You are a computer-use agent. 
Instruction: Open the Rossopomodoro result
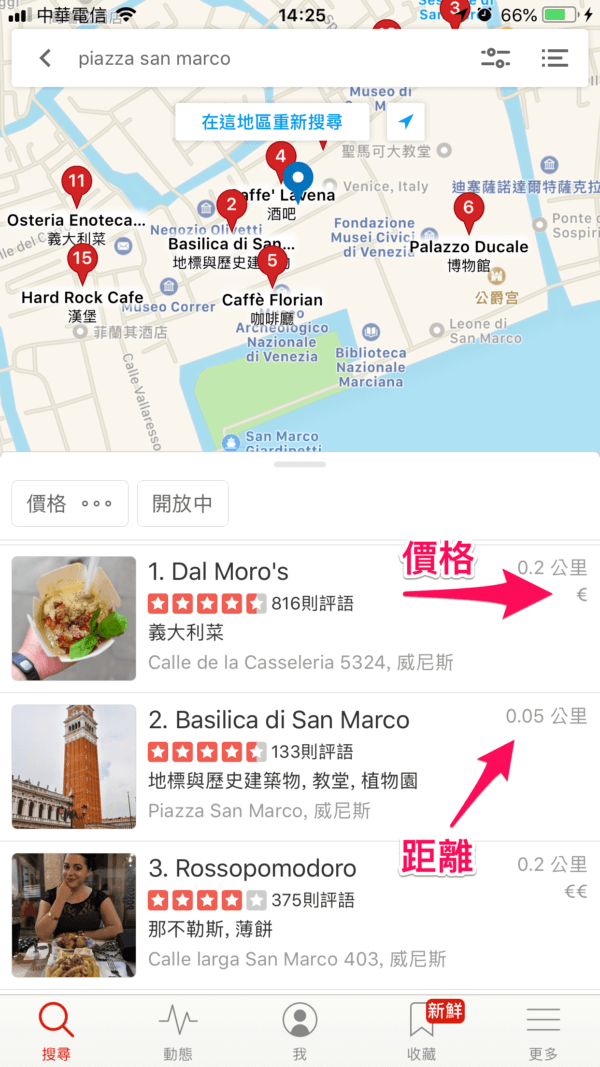[300, 914]
